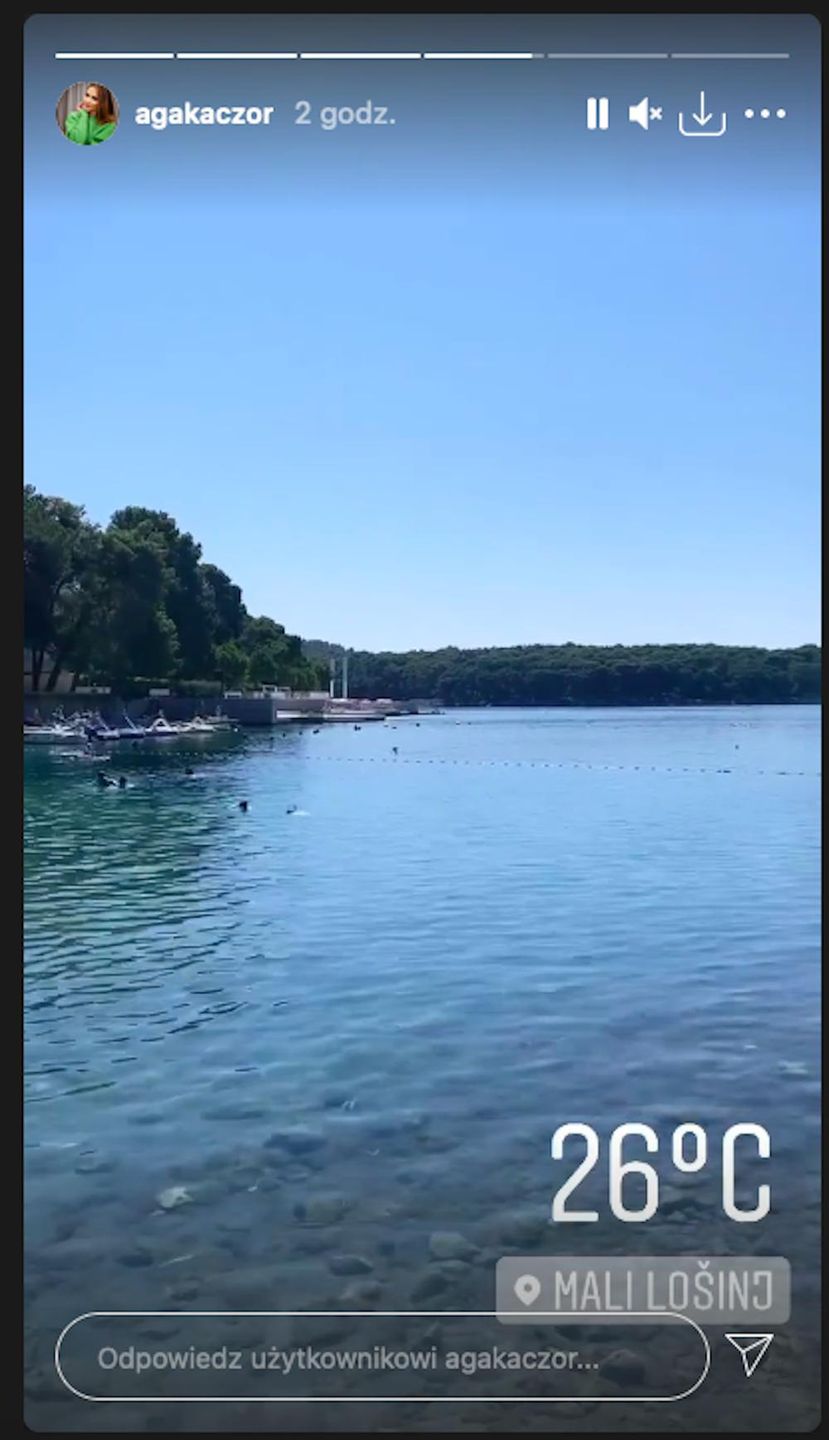Open the agakaczor username link
This screenshot has height=1440, width=829.
click(204, 115)
